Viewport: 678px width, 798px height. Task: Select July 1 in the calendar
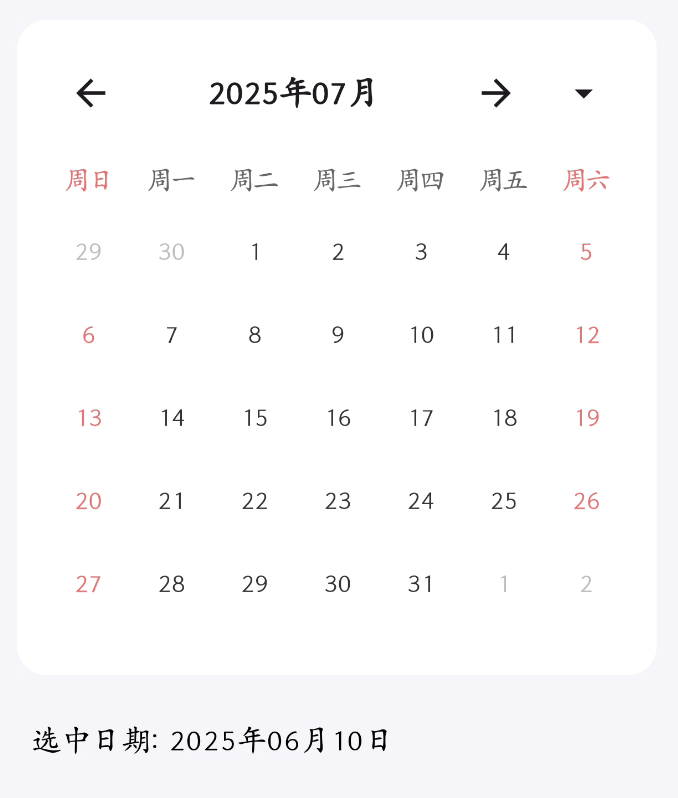click(x=255, y=252)
